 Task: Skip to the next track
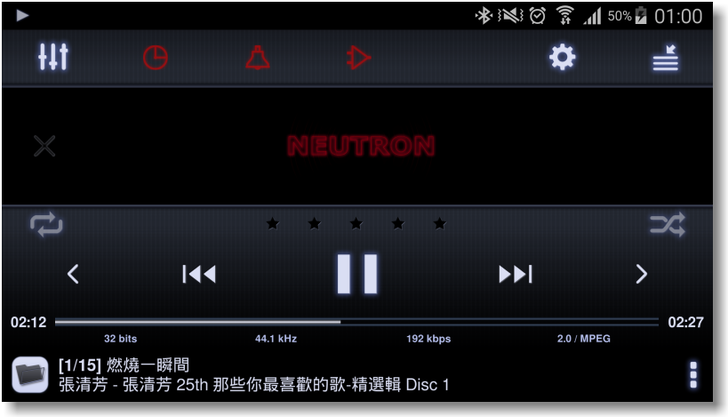pyautogui.click(x=515, y=274)
